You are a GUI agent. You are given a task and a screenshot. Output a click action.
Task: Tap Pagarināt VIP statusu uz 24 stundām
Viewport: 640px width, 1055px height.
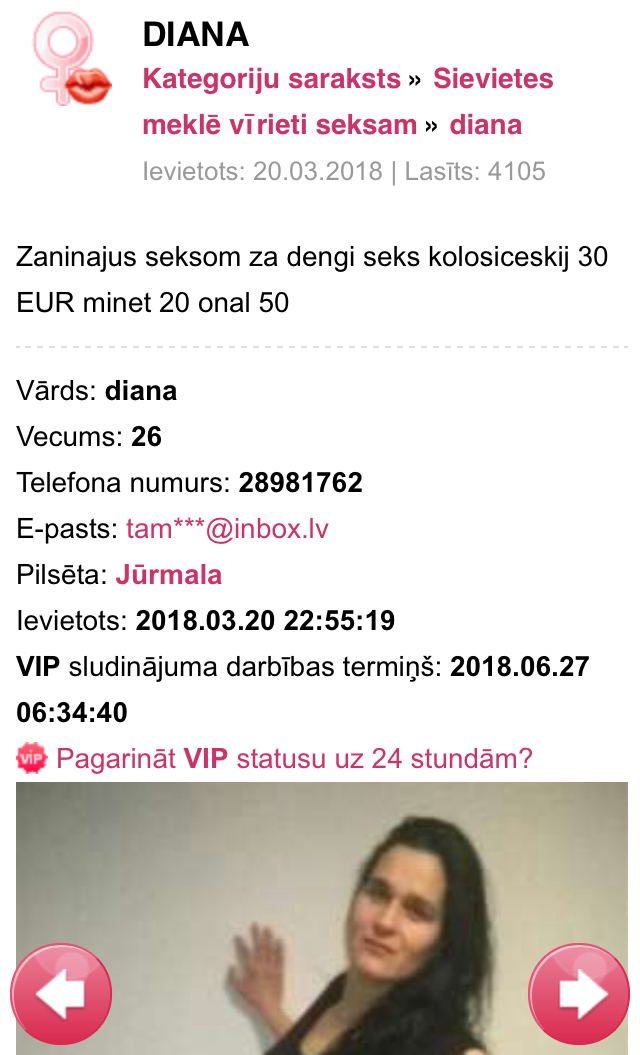pos(293,759)
